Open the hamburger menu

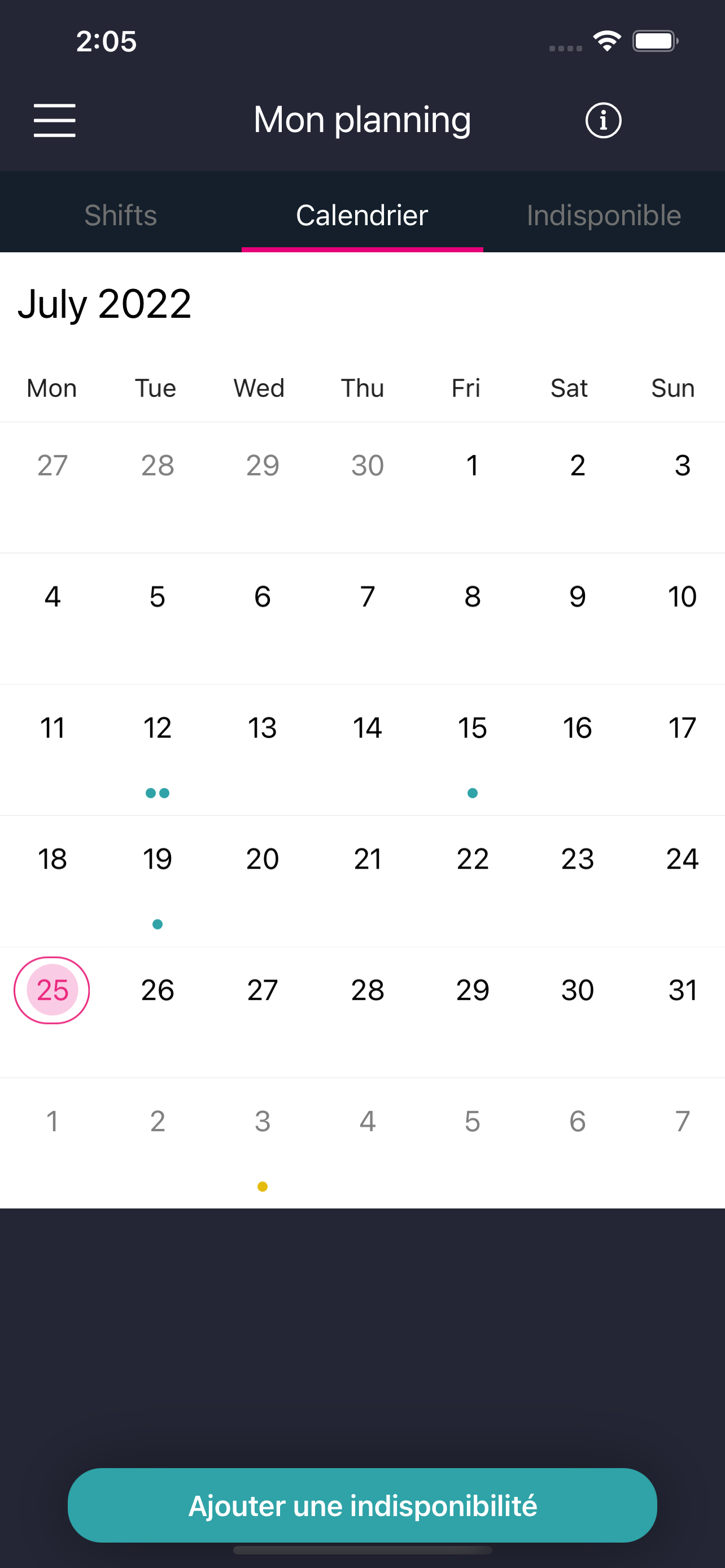pos(55,120)
